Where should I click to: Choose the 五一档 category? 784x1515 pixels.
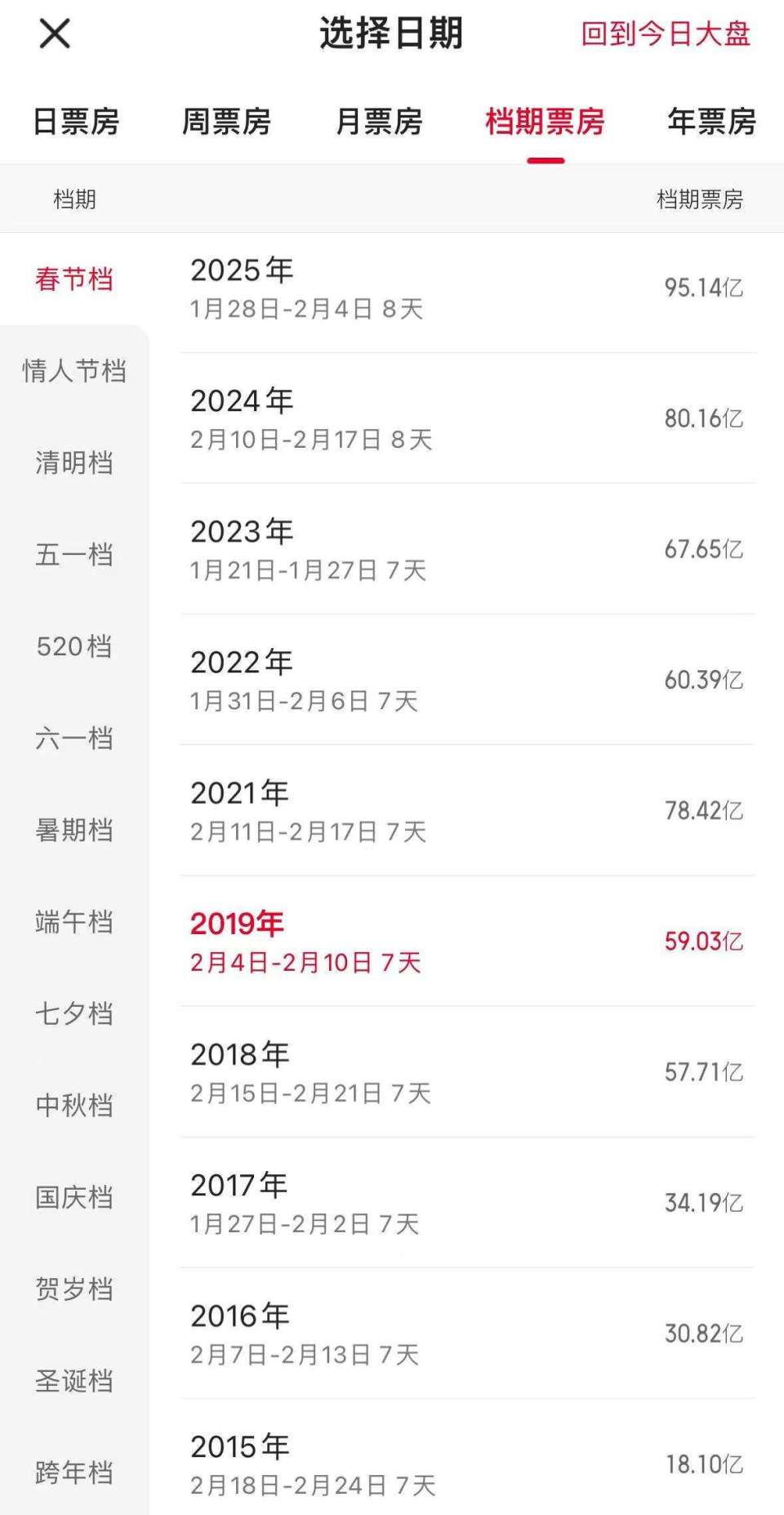pyautogui.click(x=74, y=555)
